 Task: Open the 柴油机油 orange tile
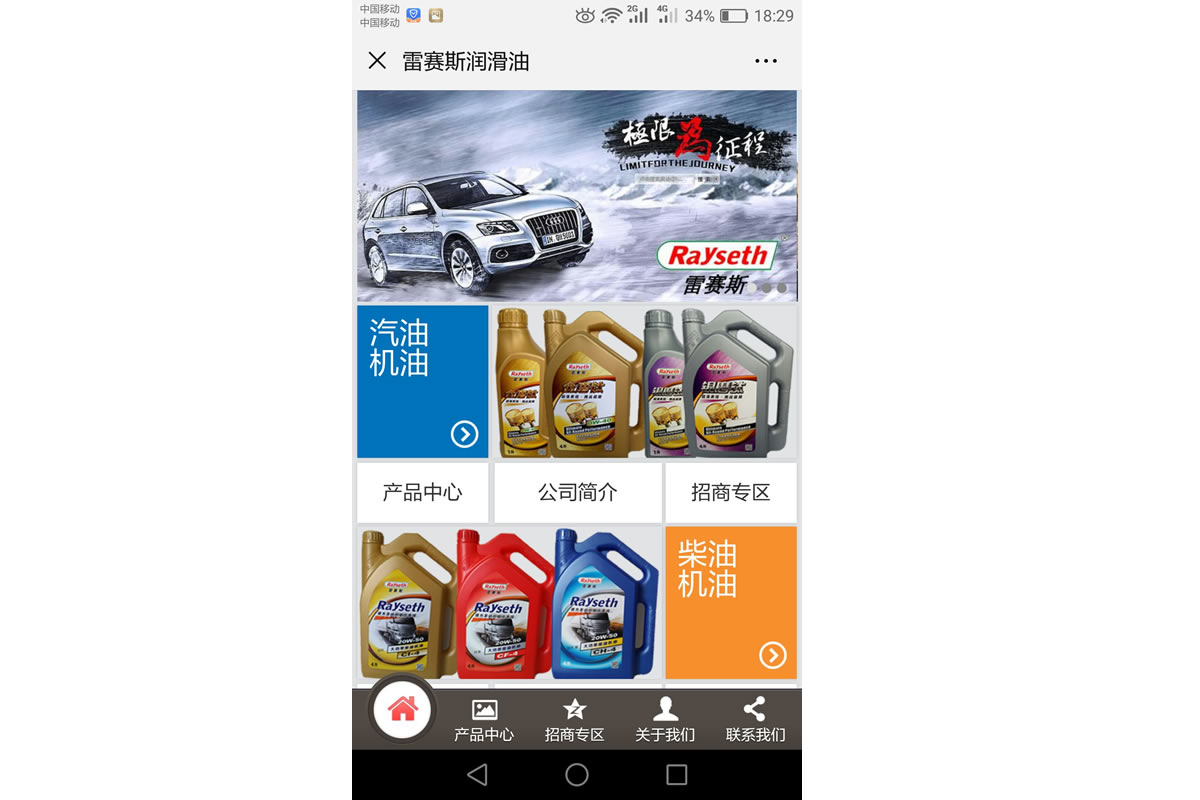point(731,603)
